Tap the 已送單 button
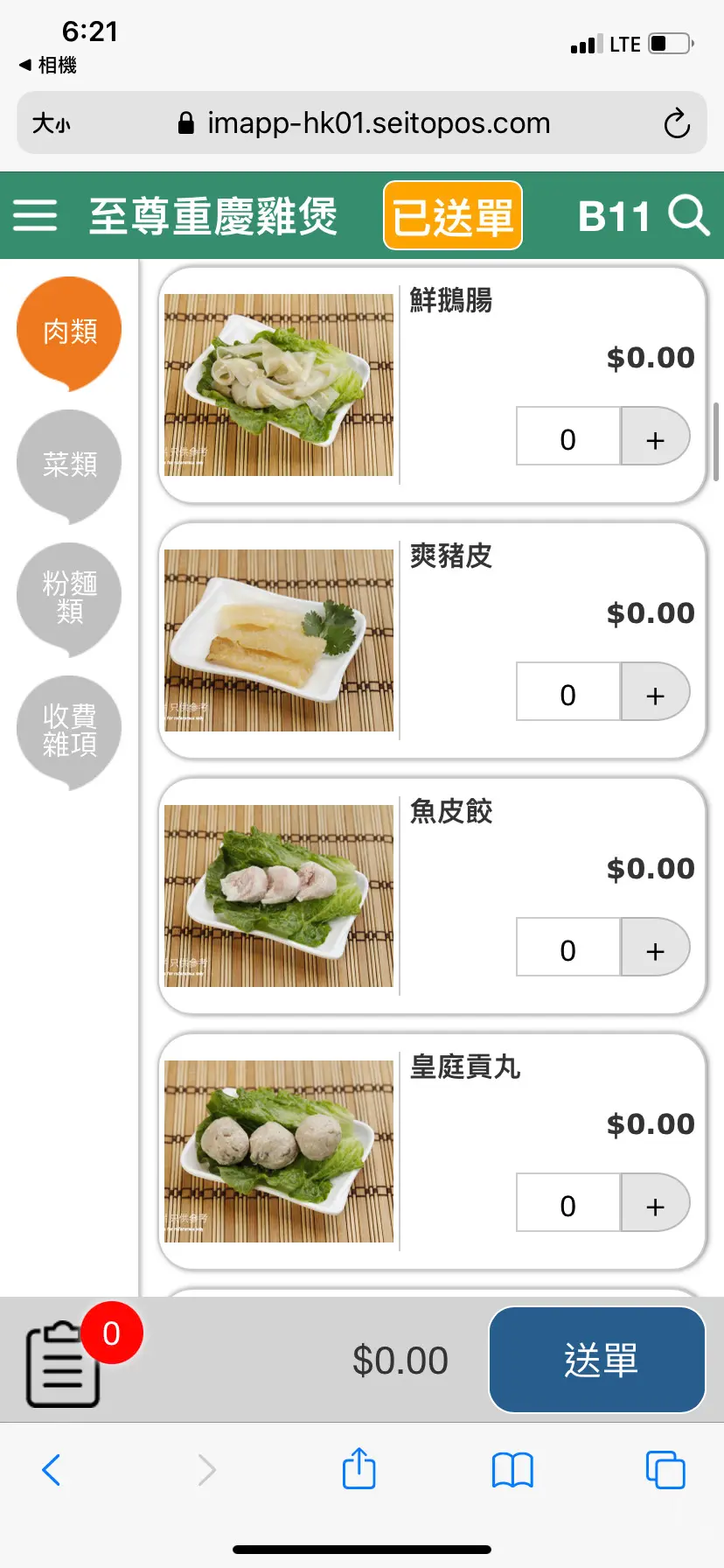 (453, 216)
